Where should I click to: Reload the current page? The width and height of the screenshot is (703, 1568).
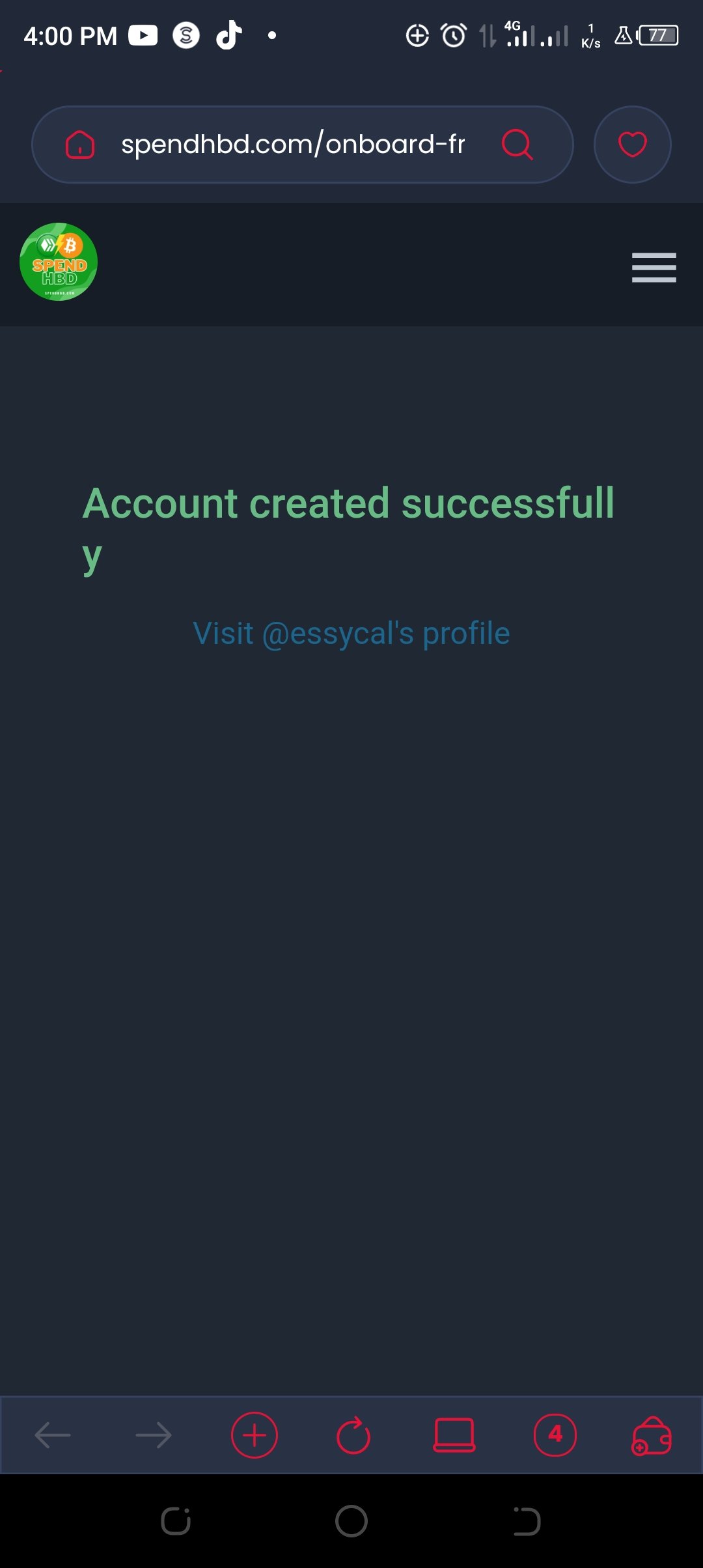tap(353, 1435)
